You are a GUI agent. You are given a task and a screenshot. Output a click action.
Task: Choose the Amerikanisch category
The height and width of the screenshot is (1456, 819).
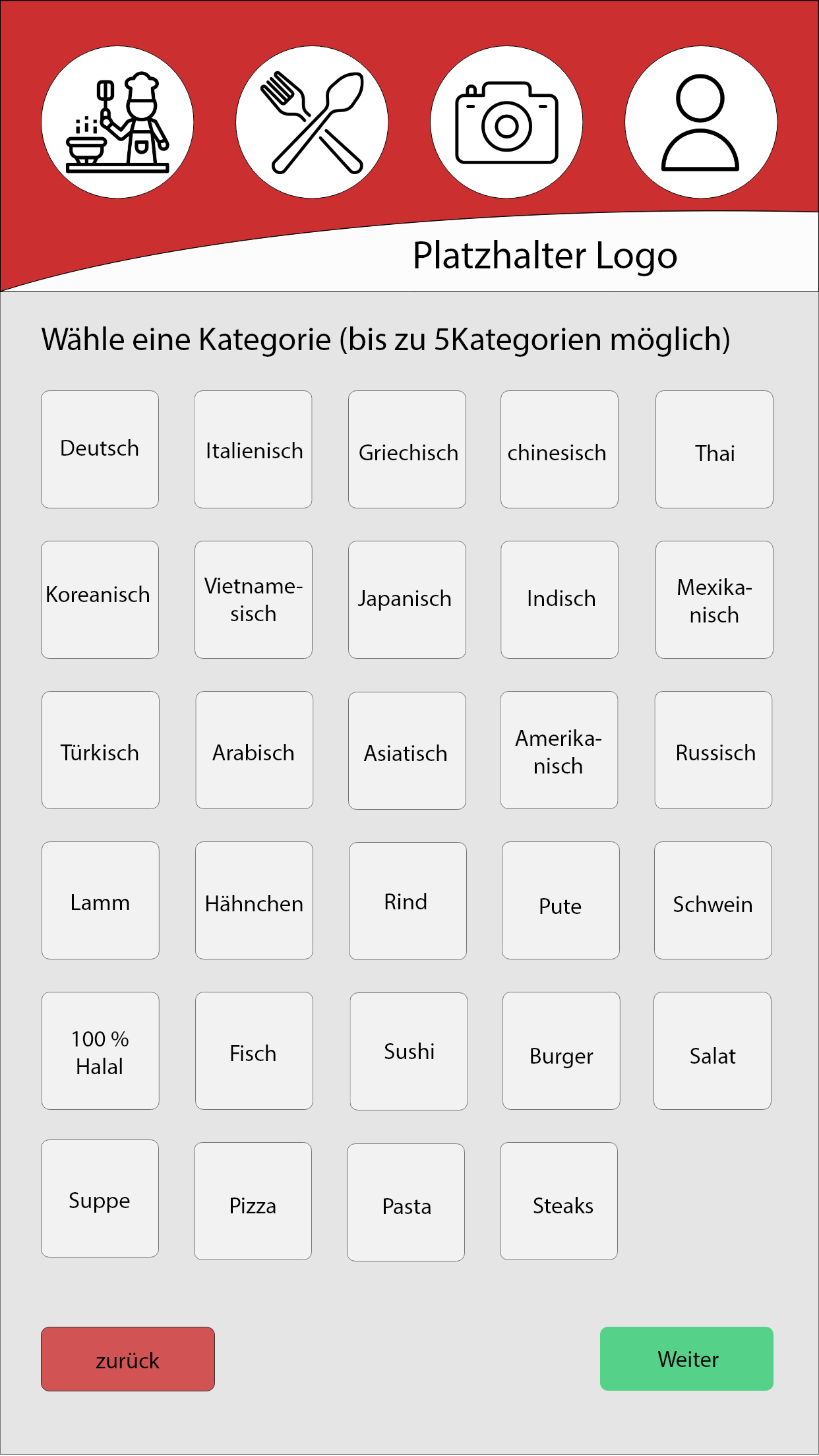[x=559, y=750]
